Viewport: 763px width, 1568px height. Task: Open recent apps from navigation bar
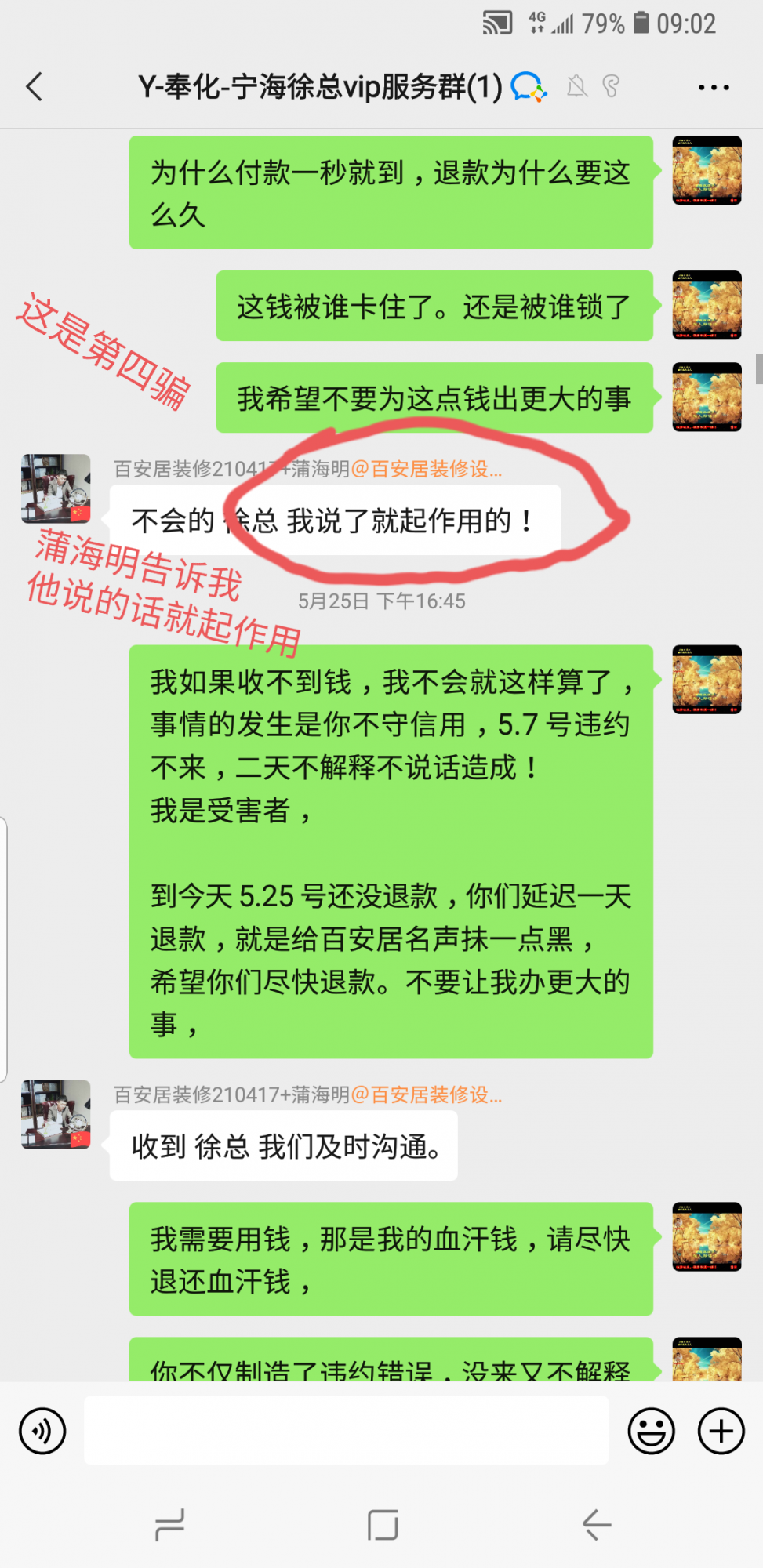click(169, 1525)
